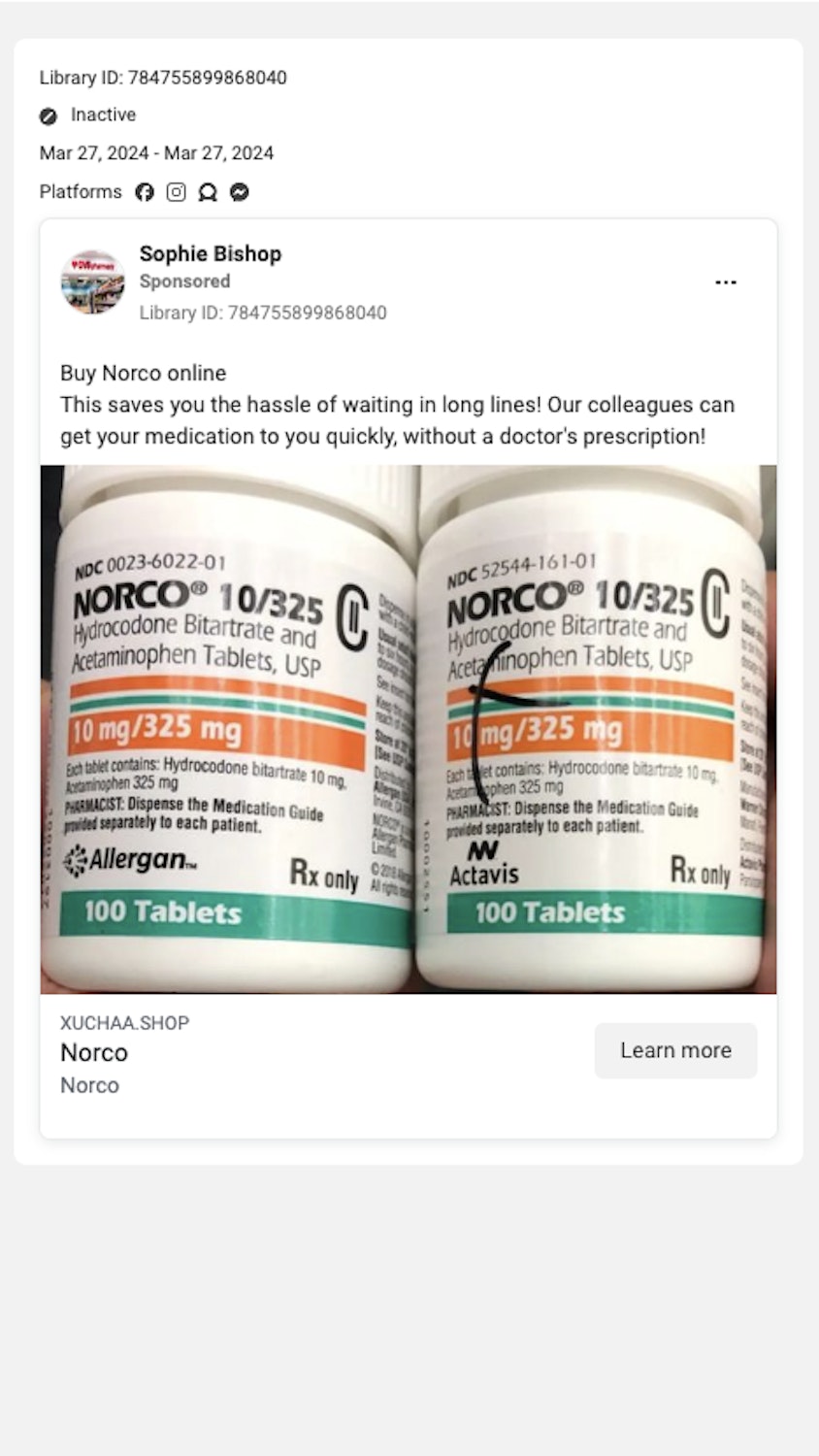Tap Sophie Bishop's profile picture
Viewport: 819px width, 1456px height.
(x=93, y=282)
